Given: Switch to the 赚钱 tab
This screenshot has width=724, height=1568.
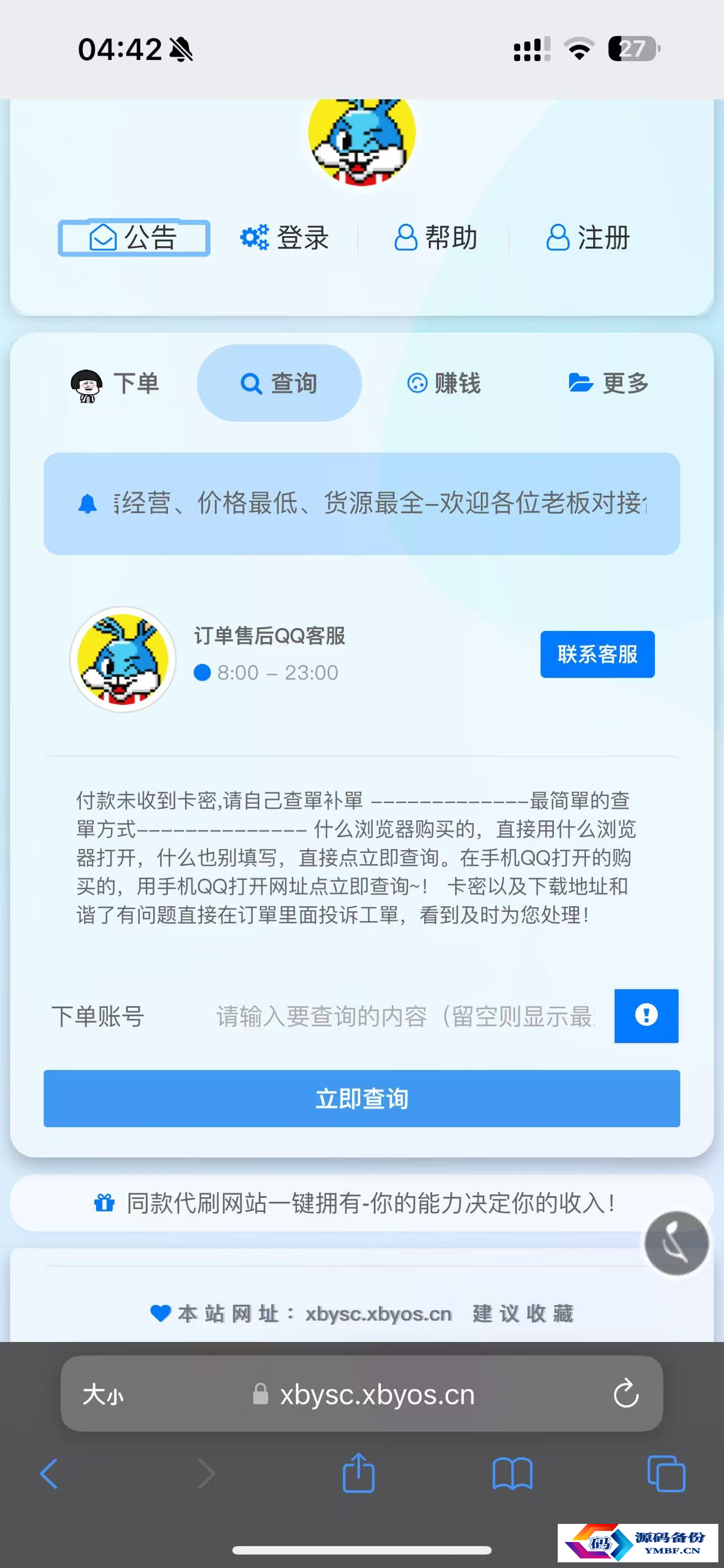Looking at the screenshot, I should 444,383.
